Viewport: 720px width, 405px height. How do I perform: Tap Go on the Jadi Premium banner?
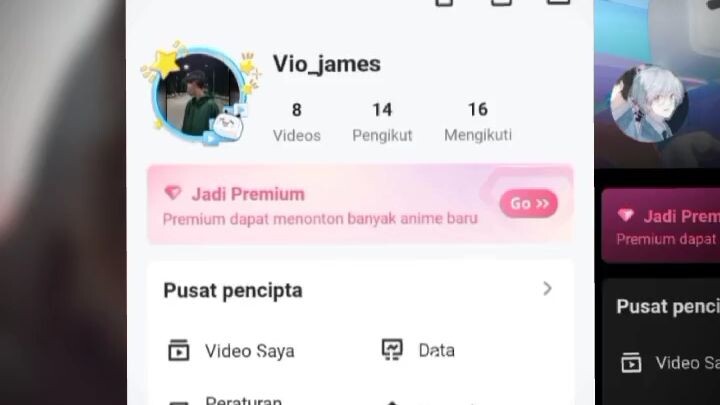click(529, 204)
